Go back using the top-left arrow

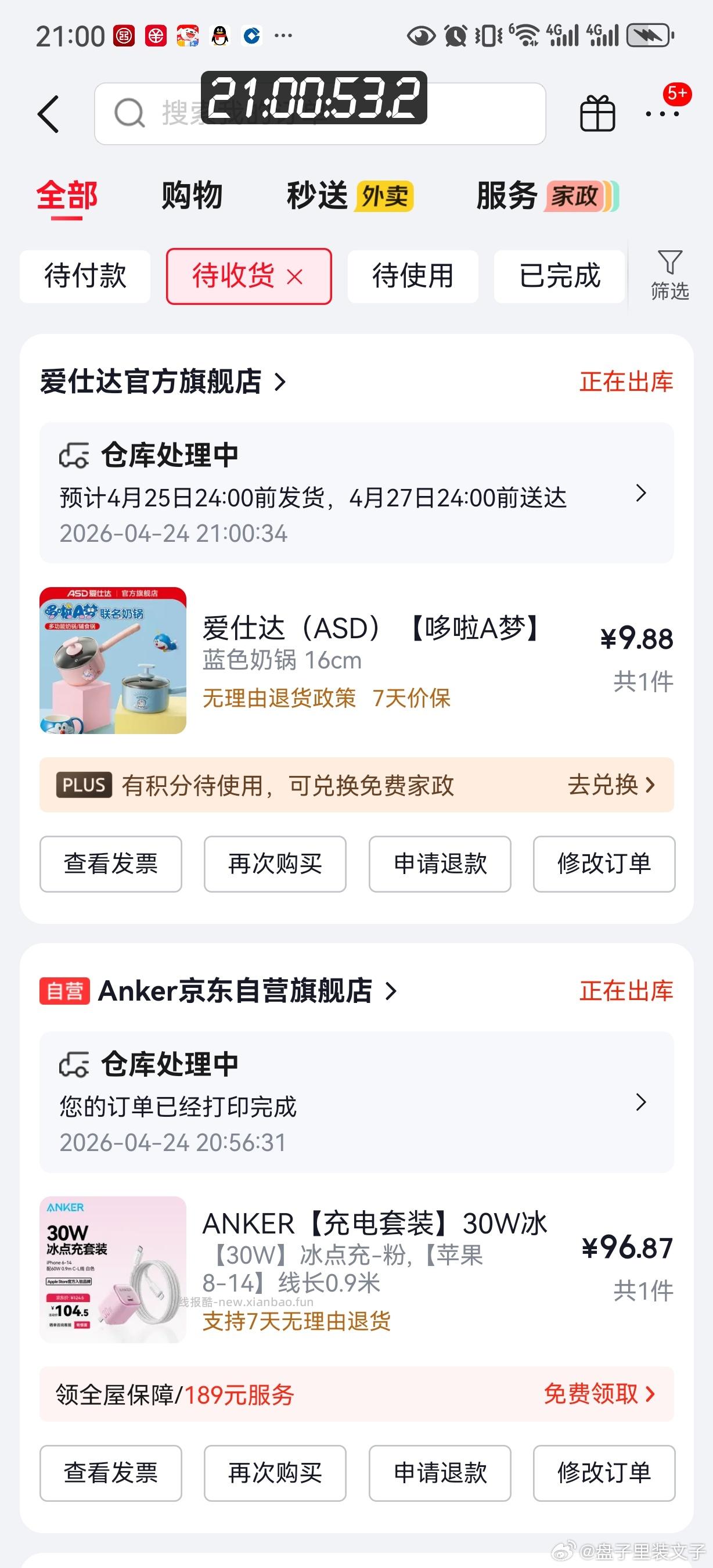[x=49, y=114]
